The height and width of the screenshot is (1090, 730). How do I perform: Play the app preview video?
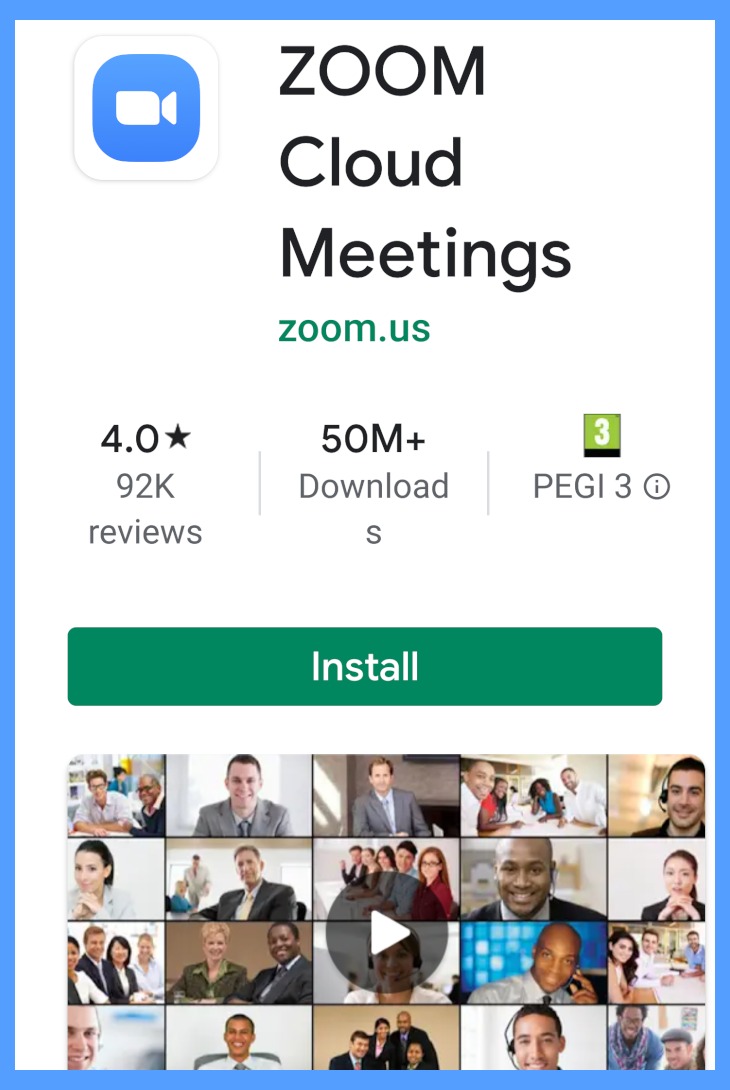[x=387, y=934]
